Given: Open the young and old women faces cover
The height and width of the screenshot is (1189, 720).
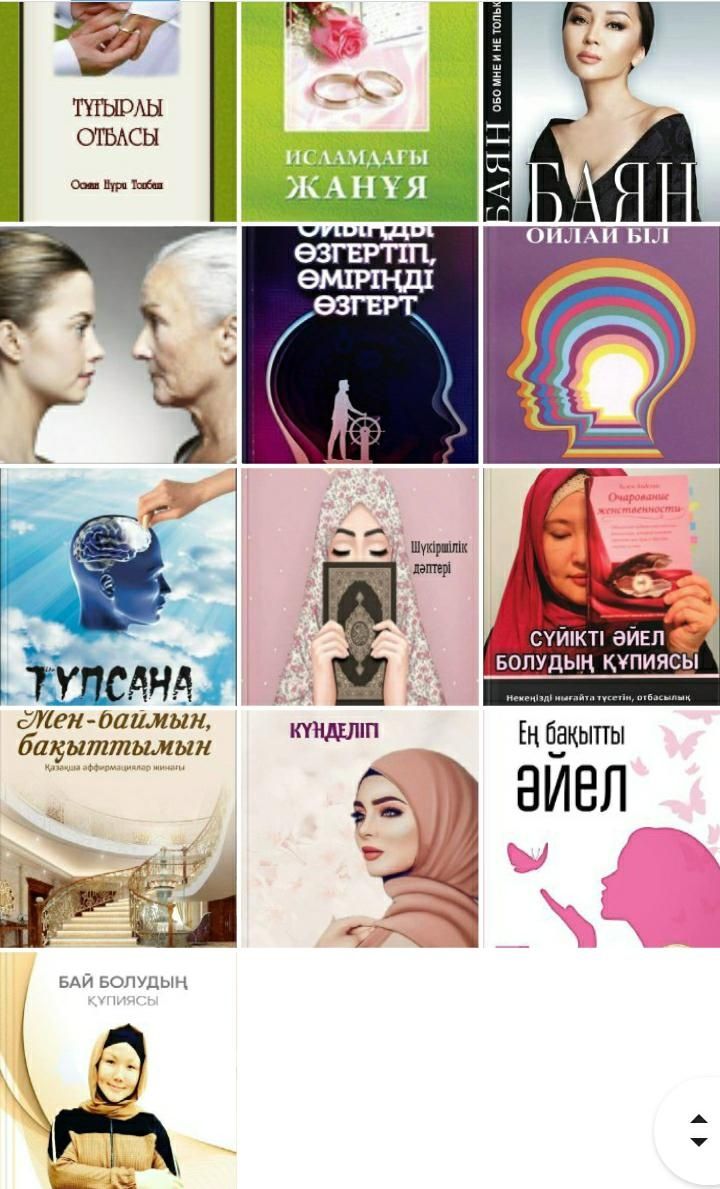Looking at the screenshot, I should (118, 344).
